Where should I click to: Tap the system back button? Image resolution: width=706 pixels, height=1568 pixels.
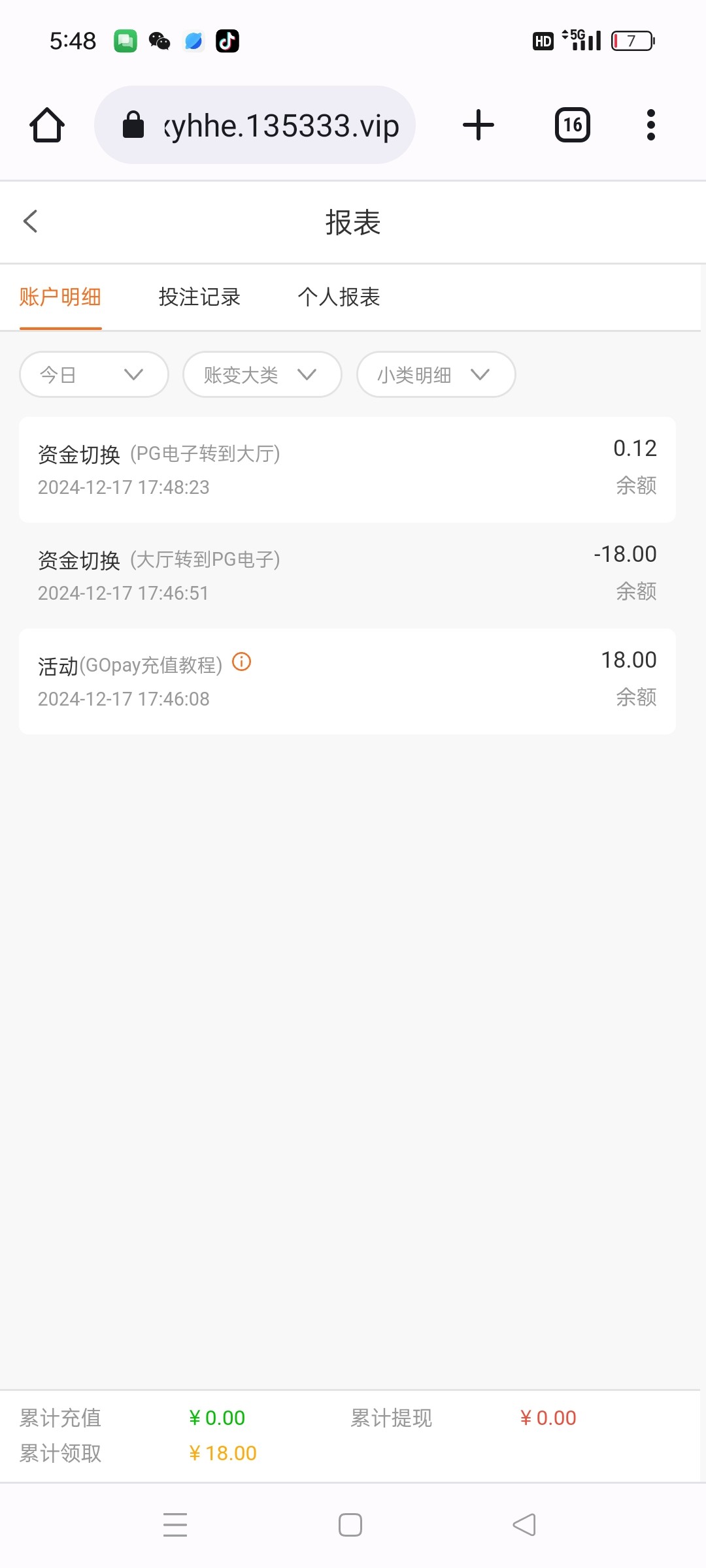click(524, 1525)
